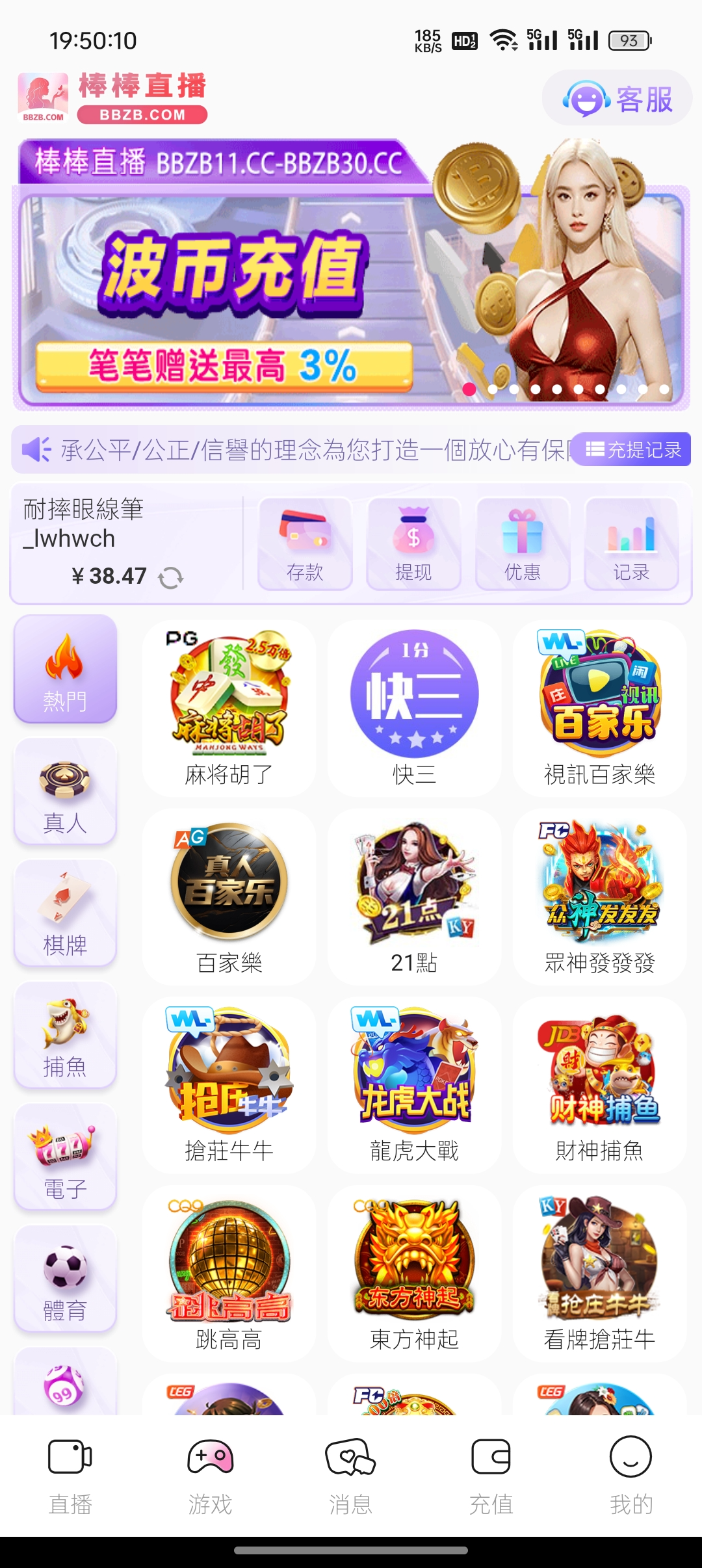
Task: Contact 客服 customer service
Action: tap(616, 99)
